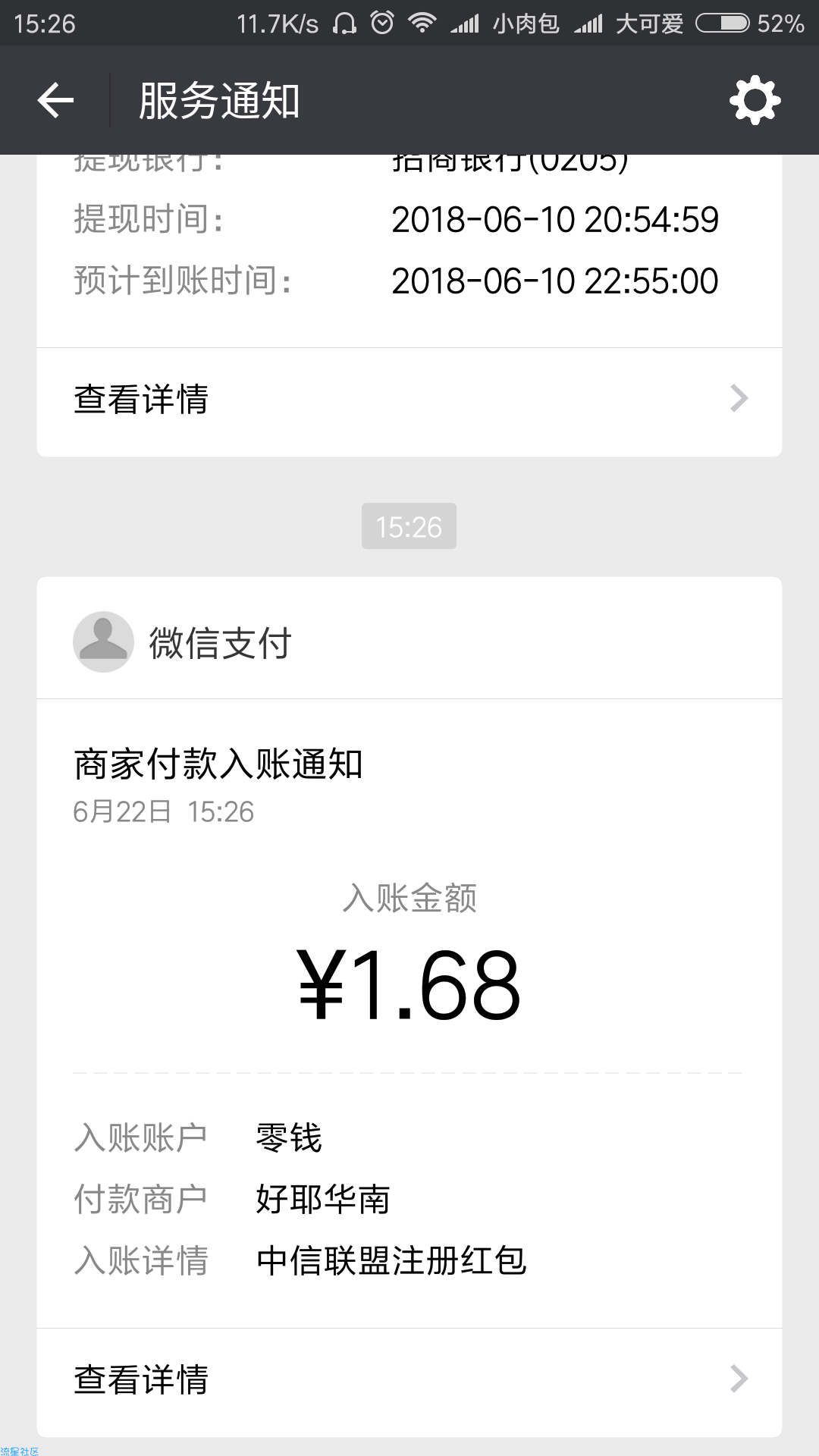819x1456 pixels.
Task: Go back using the top-left arrow
Action: pos(55,100)
